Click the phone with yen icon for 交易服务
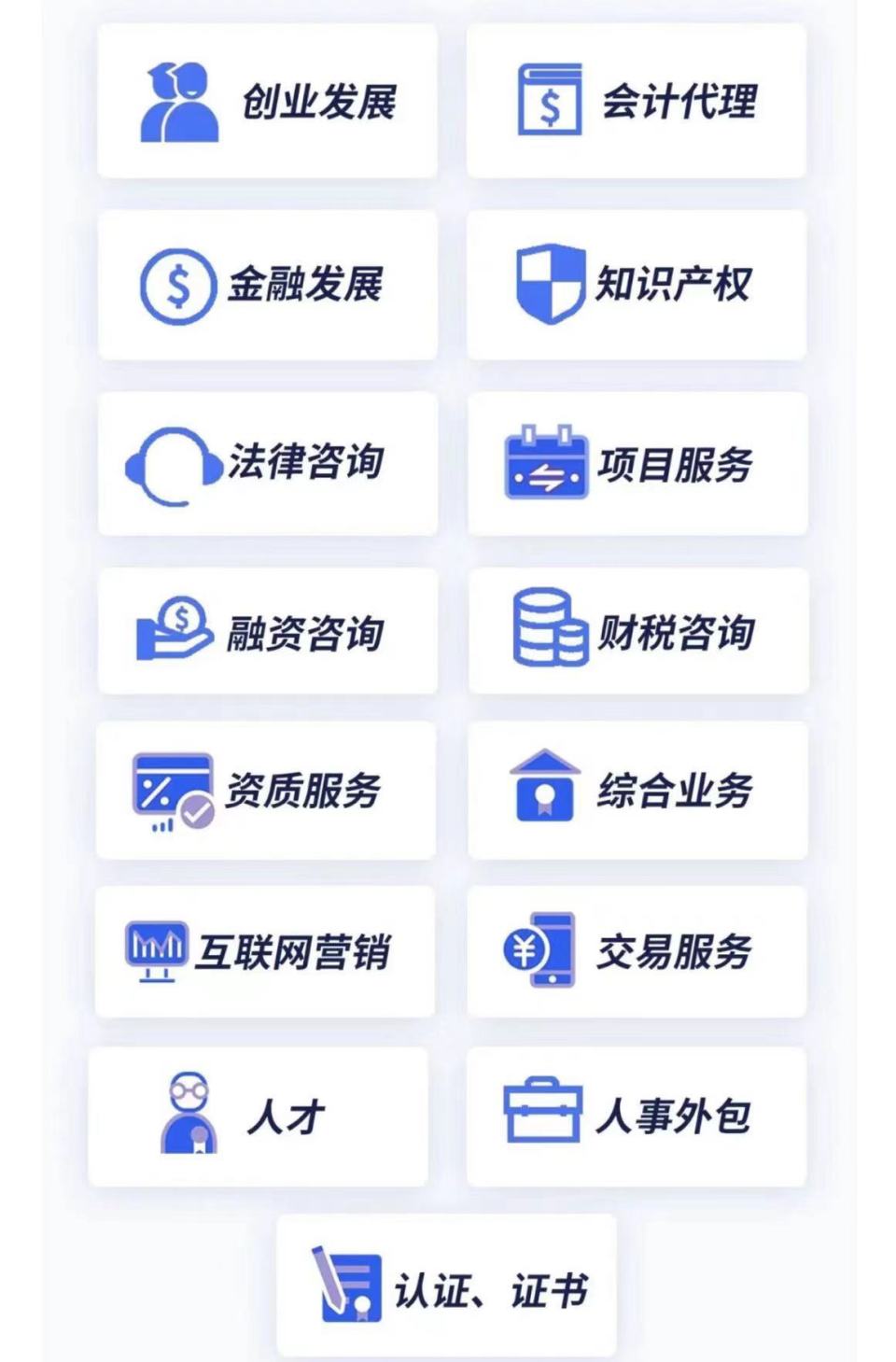Image resolution: width=896 pixels, height=1362 pixels. pyautogui.click(x=541, y=950)
